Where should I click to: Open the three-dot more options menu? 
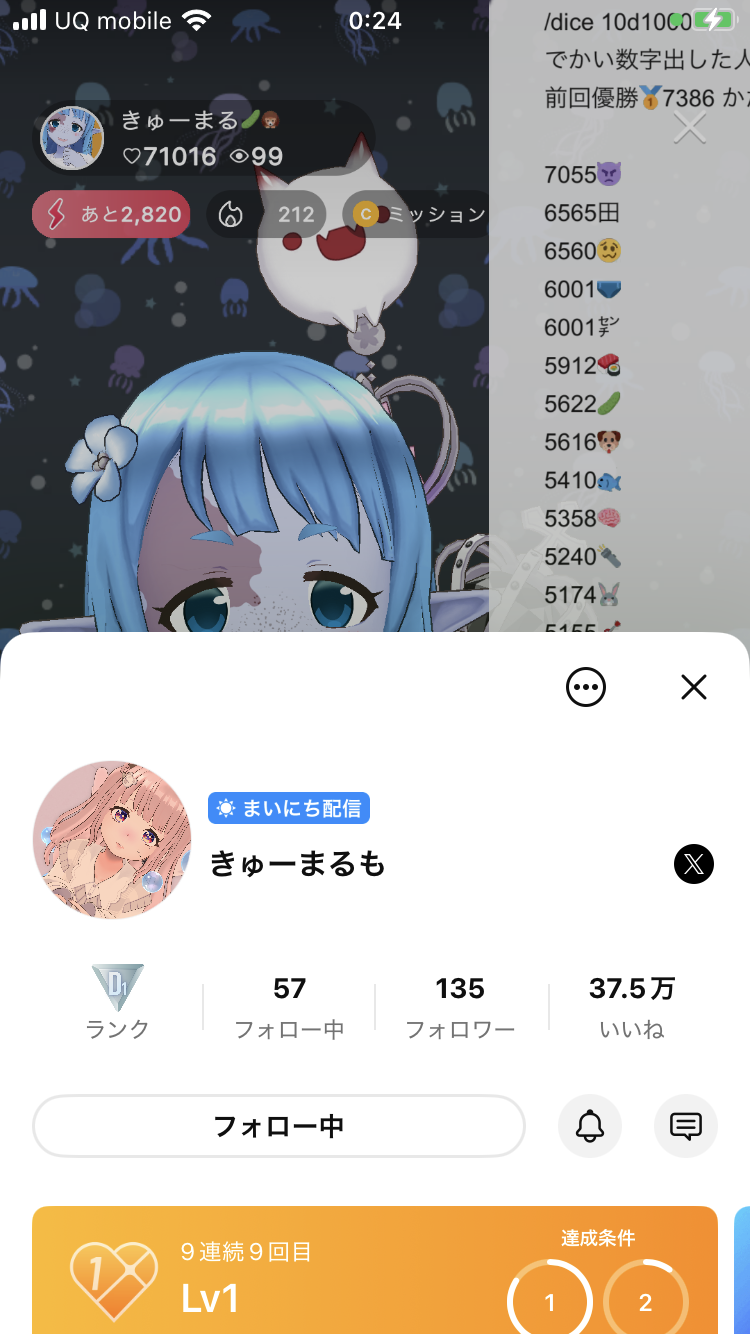586,687
